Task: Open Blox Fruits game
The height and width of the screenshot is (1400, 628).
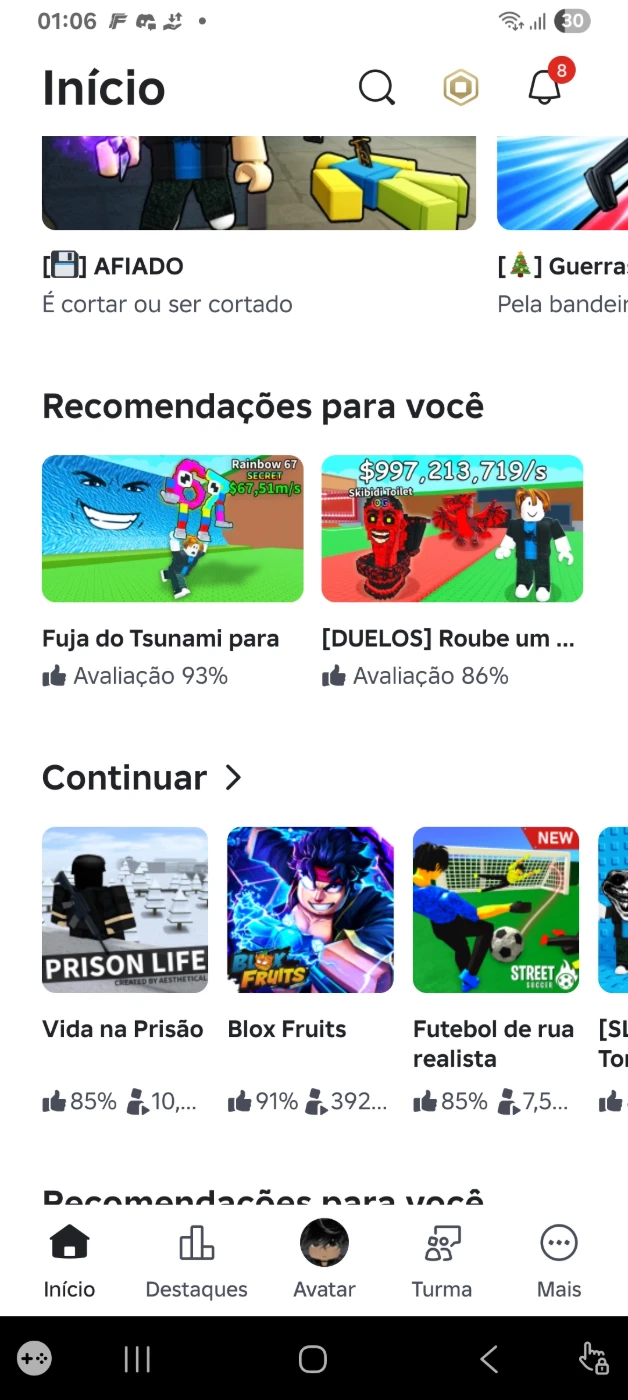Action: pyautogui.click(x=310, y=910)
